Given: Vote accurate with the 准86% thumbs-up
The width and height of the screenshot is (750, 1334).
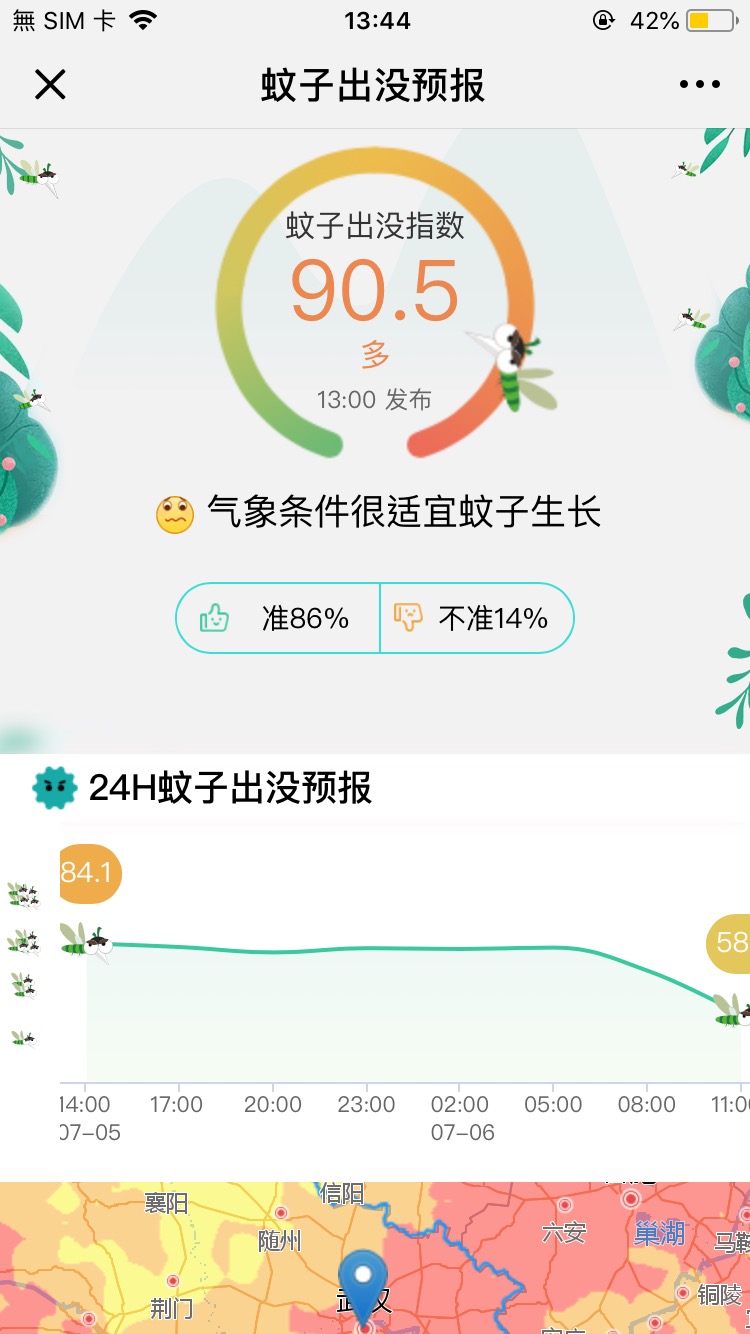Looking at the screenshot, I should point(278,618).
